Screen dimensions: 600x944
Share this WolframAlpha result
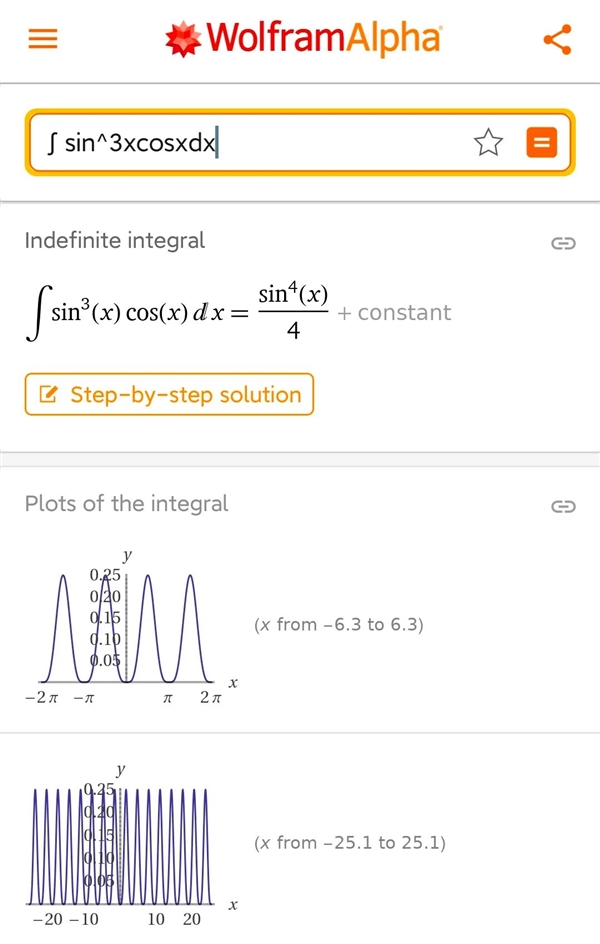pyautogui.click(x=556, y=40)
